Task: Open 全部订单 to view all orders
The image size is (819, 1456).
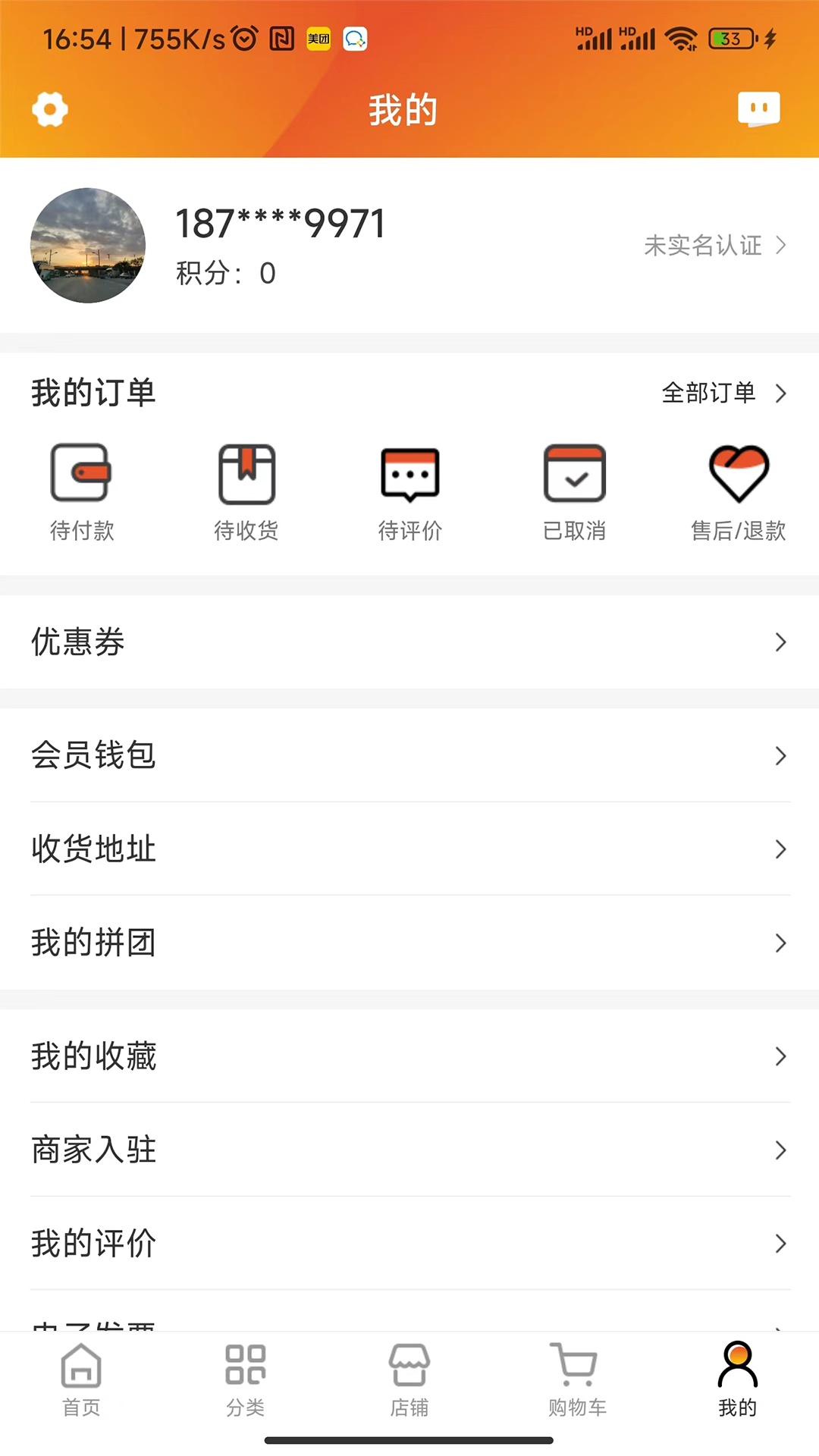Action: (x=709, y=393)
